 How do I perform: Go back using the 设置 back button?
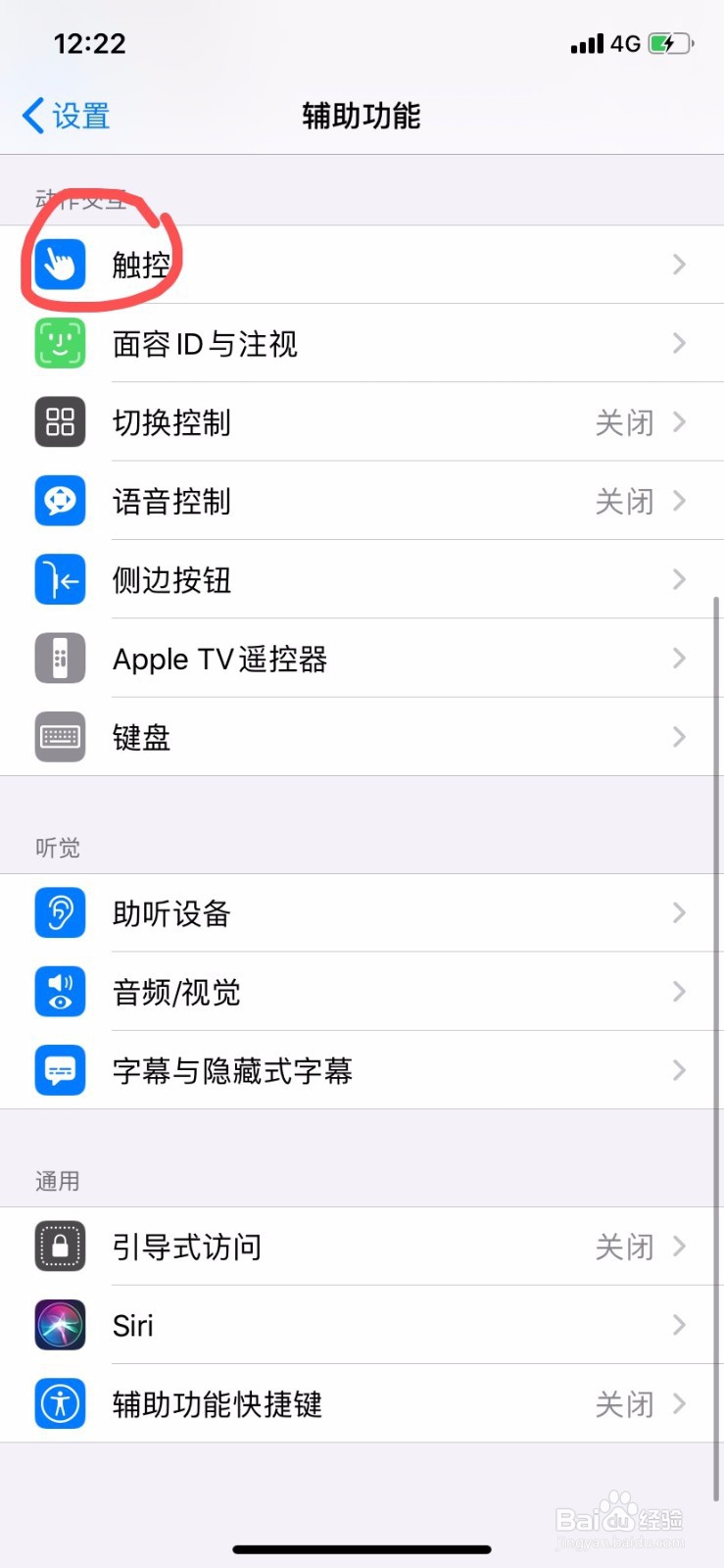pyautogui.click(x=65, y=116)
